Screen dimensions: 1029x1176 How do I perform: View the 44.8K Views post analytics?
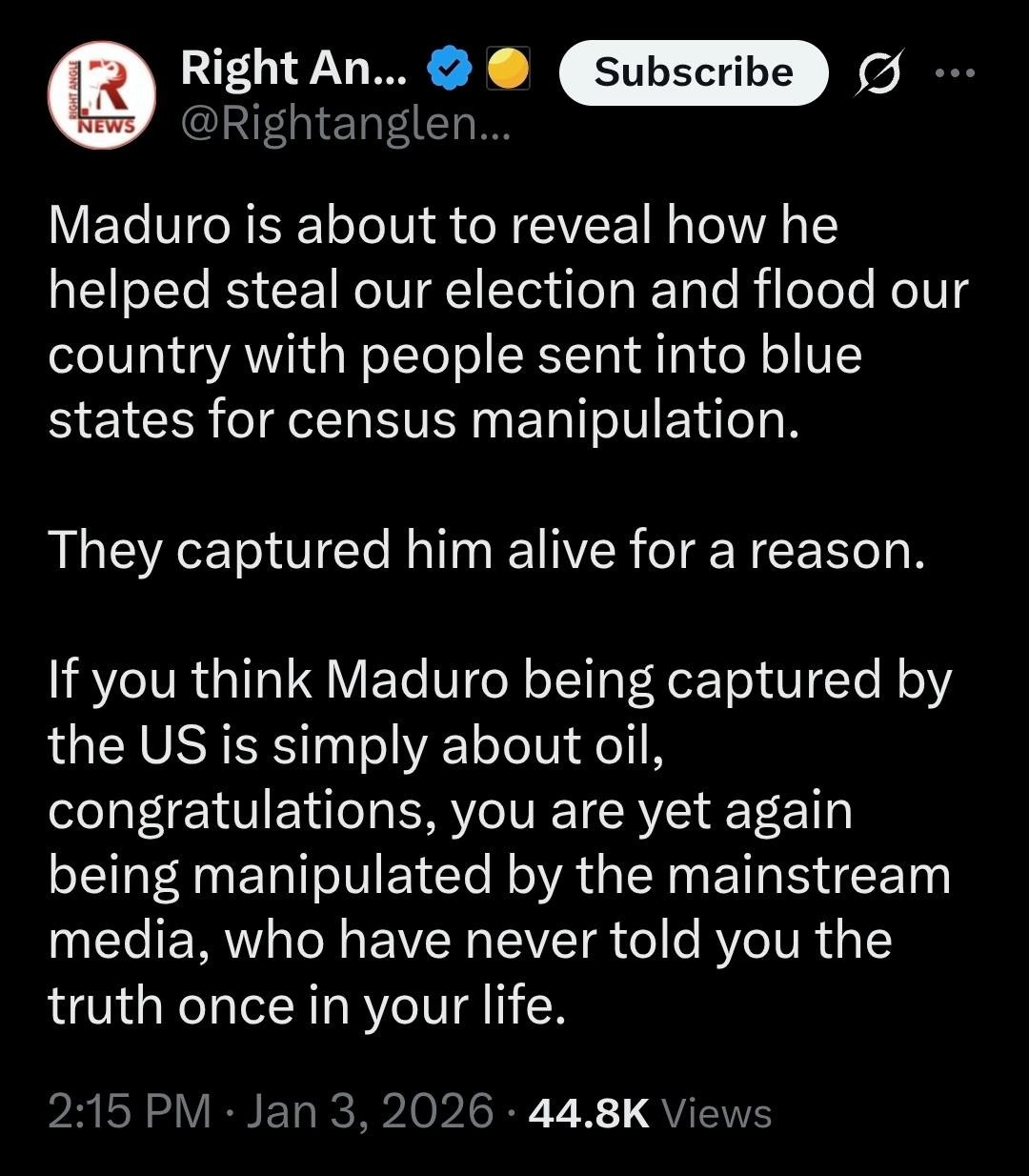(649, 1112)
